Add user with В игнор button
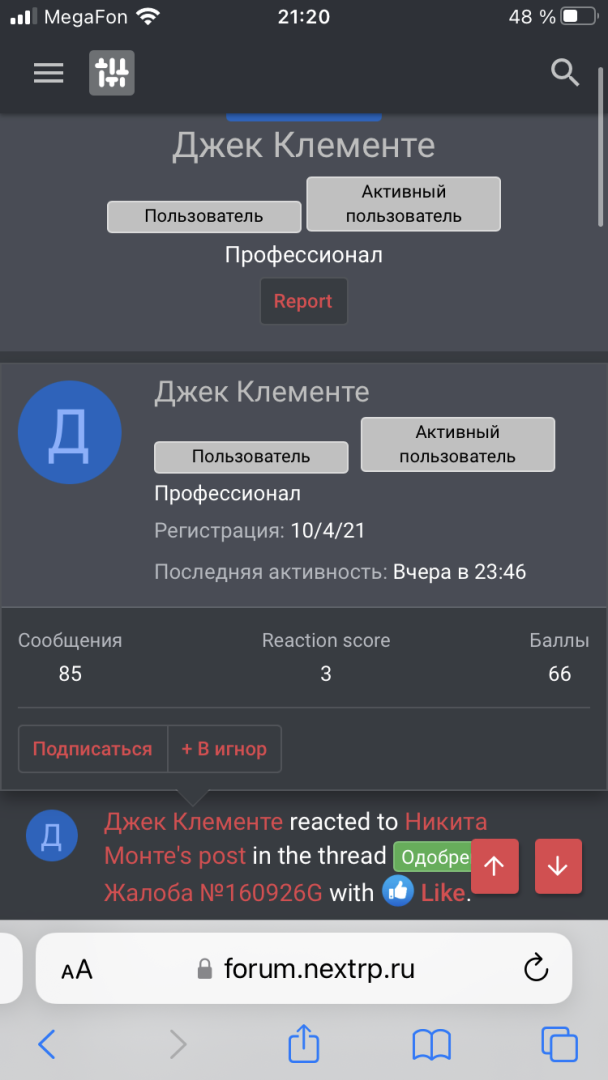This screenshot has height=1080, width=608. 224,749
